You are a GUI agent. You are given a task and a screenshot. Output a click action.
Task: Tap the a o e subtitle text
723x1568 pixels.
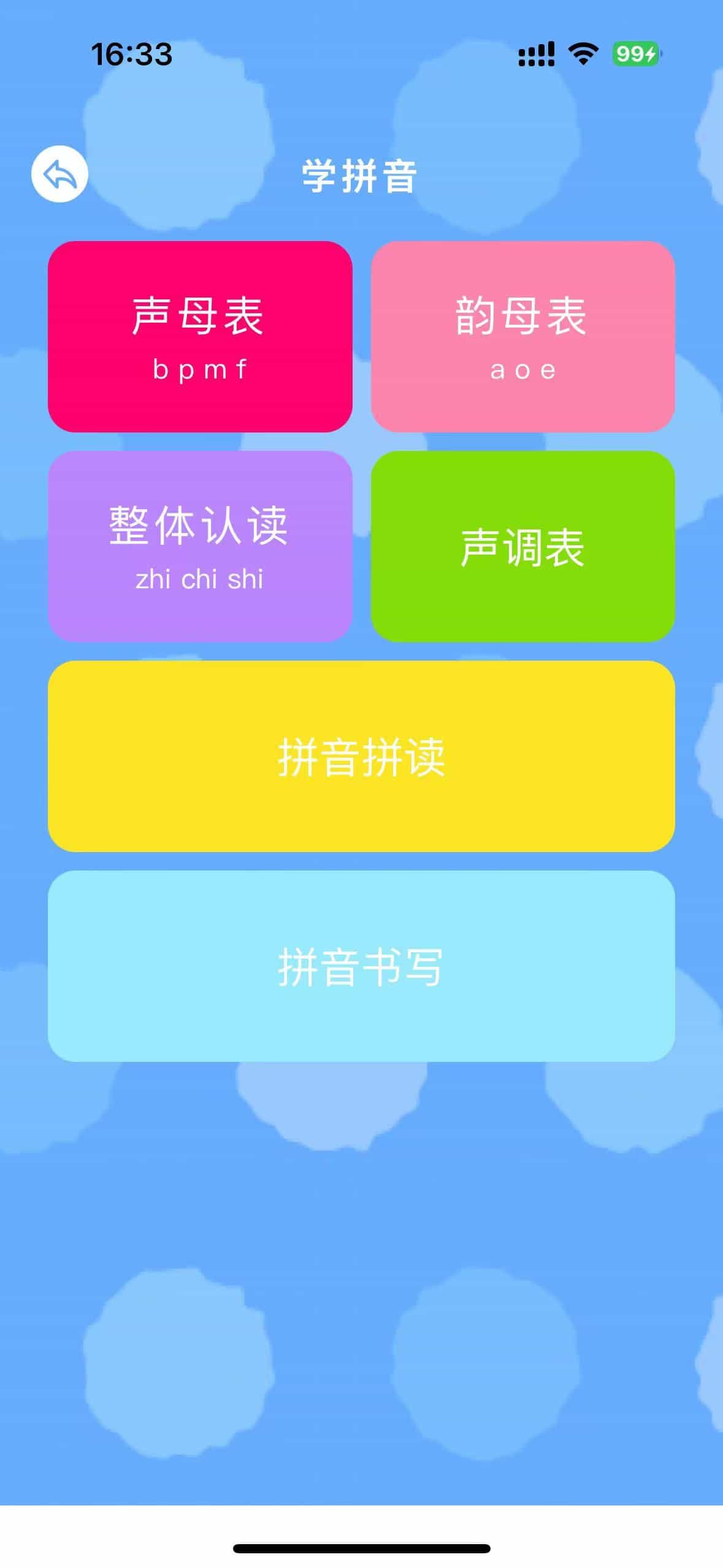coord(522,370)
